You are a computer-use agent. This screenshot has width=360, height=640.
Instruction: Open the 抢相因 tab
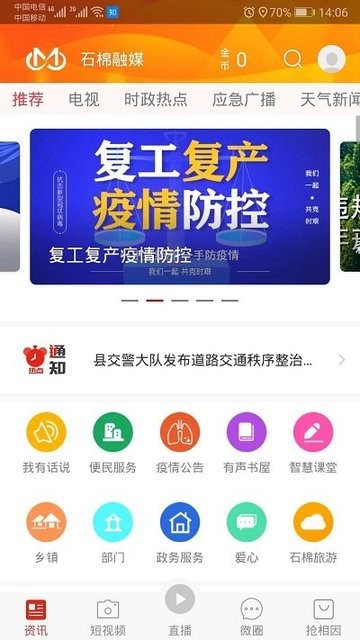(323, 618)
